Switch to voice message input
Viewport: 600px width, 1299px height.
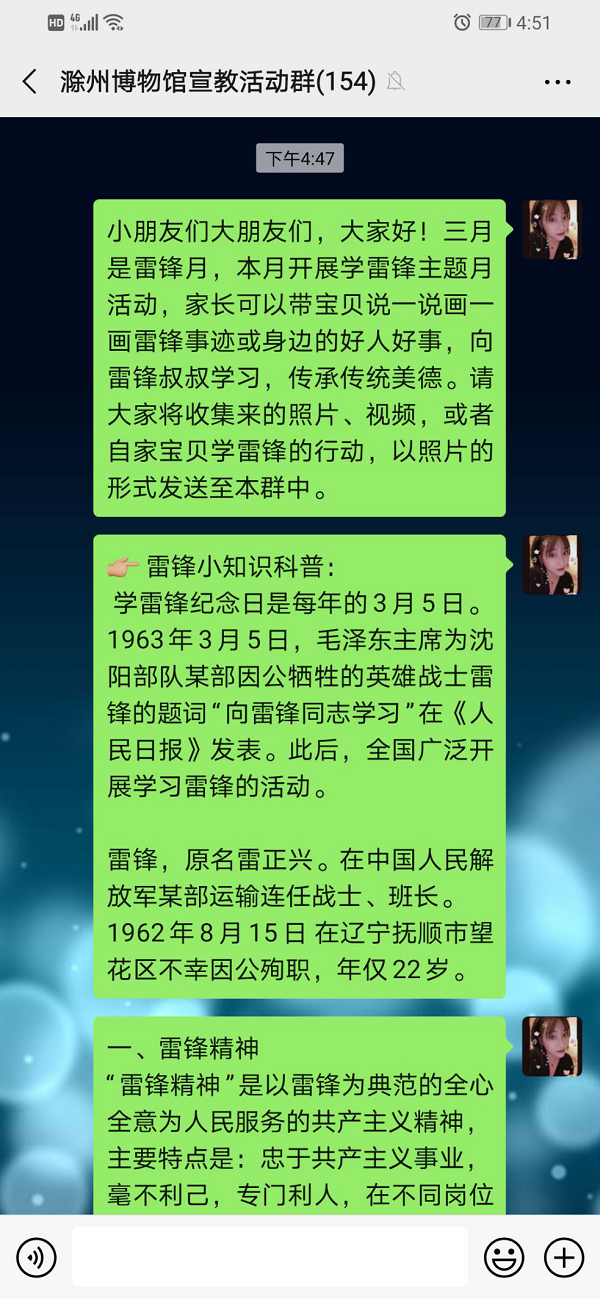point(36,1257)
